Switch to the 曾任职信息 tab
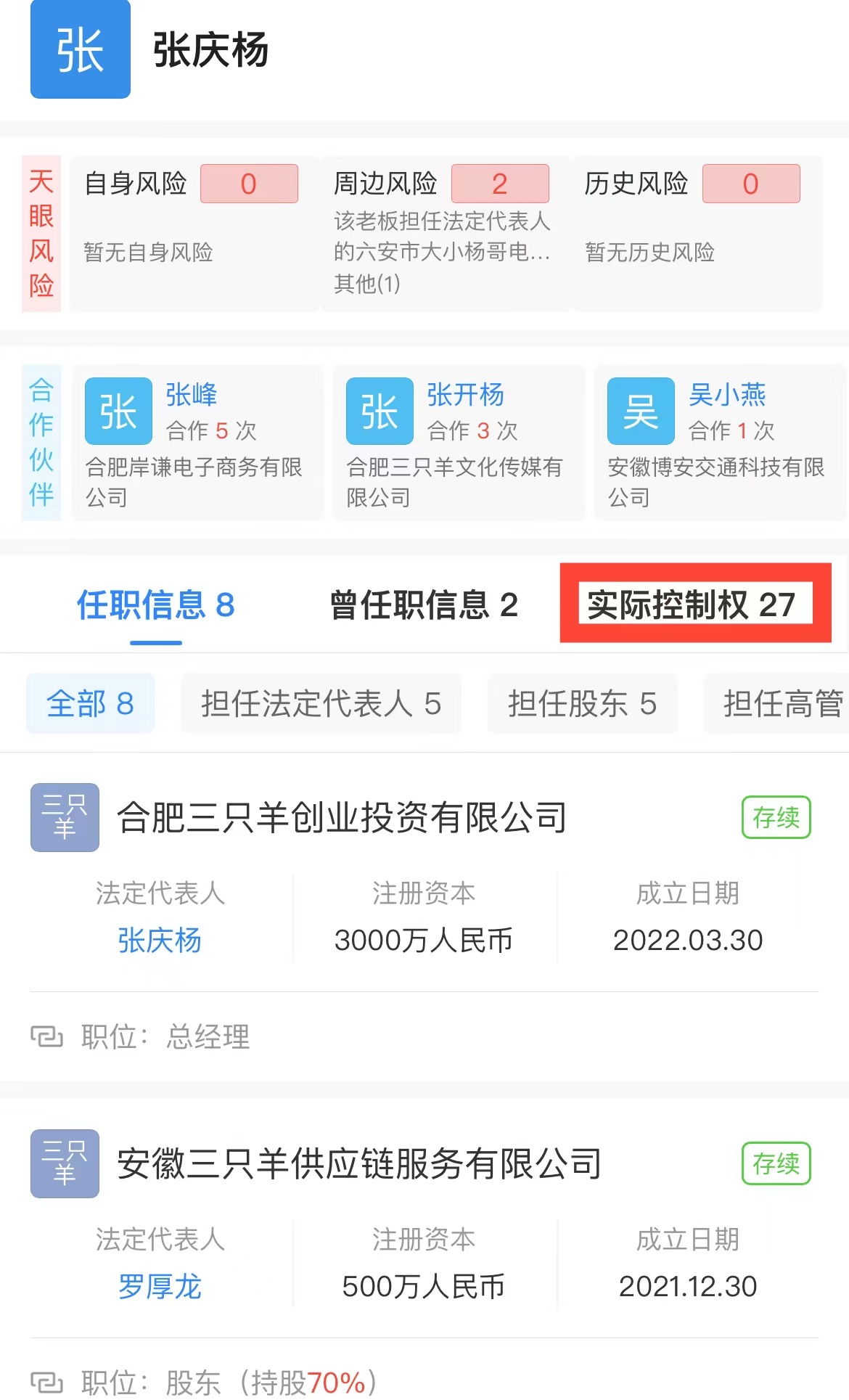The image size is (849, 1400). [424, 605]
